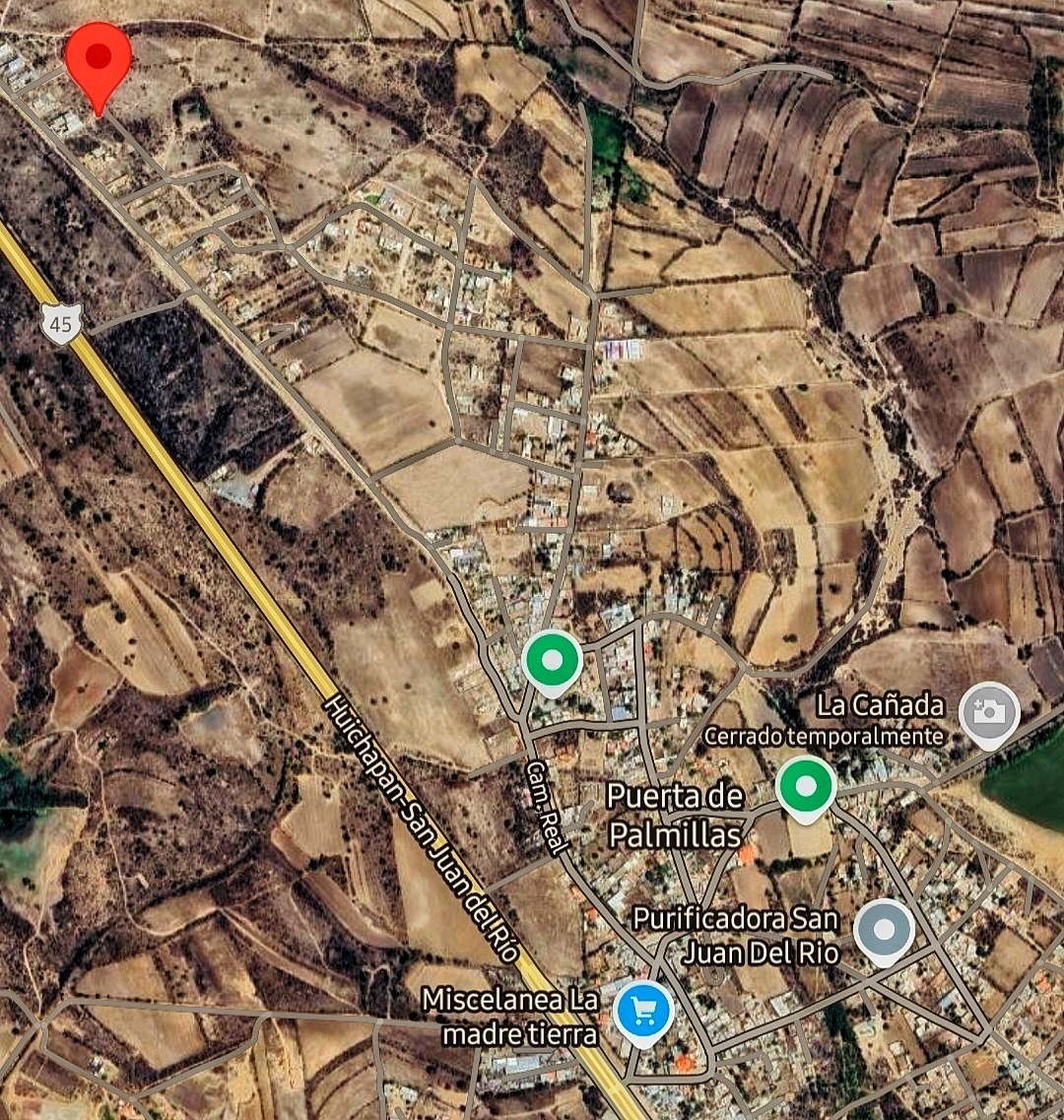The height and width of the screenshot is (1120, 1064).
Task: Open the La Cañada photo marker
Action: [989, 711]
